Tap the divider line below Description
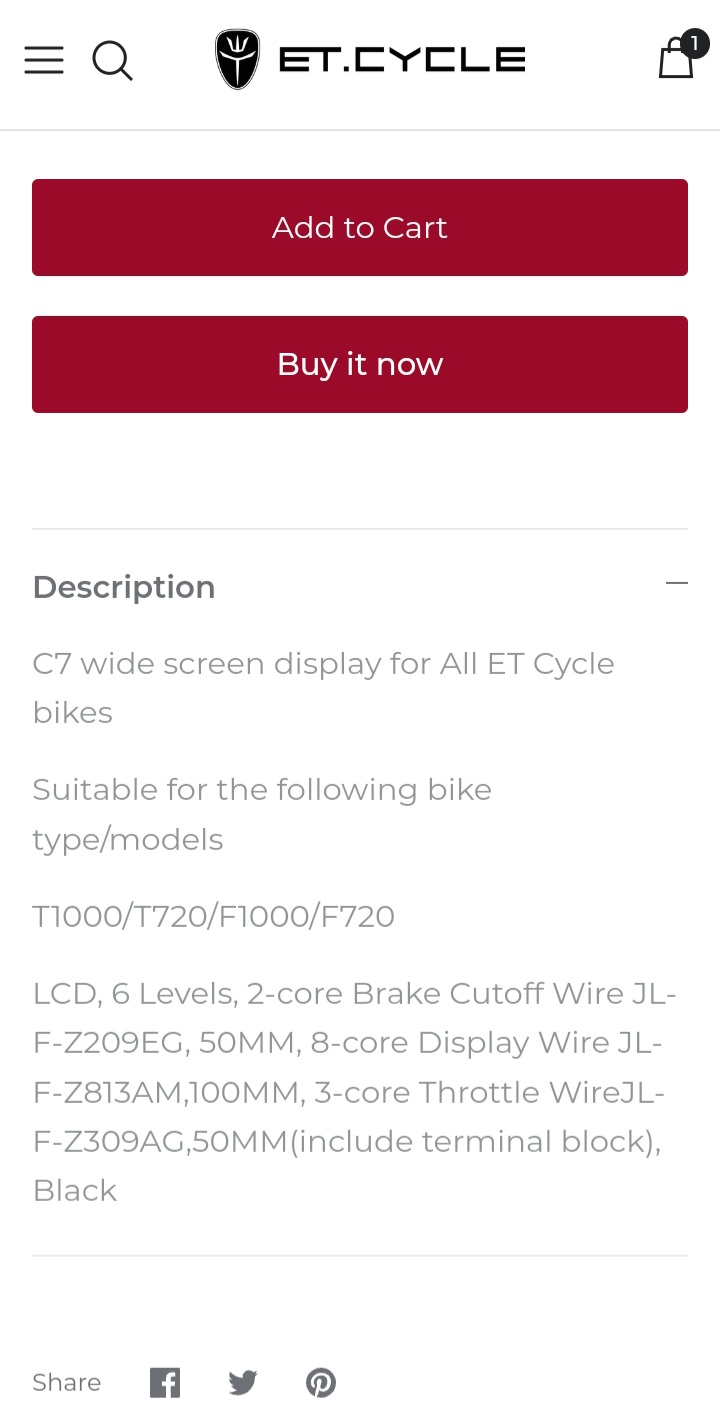The height and width of the screenshot is (1427, 720). pos(360,1256)
